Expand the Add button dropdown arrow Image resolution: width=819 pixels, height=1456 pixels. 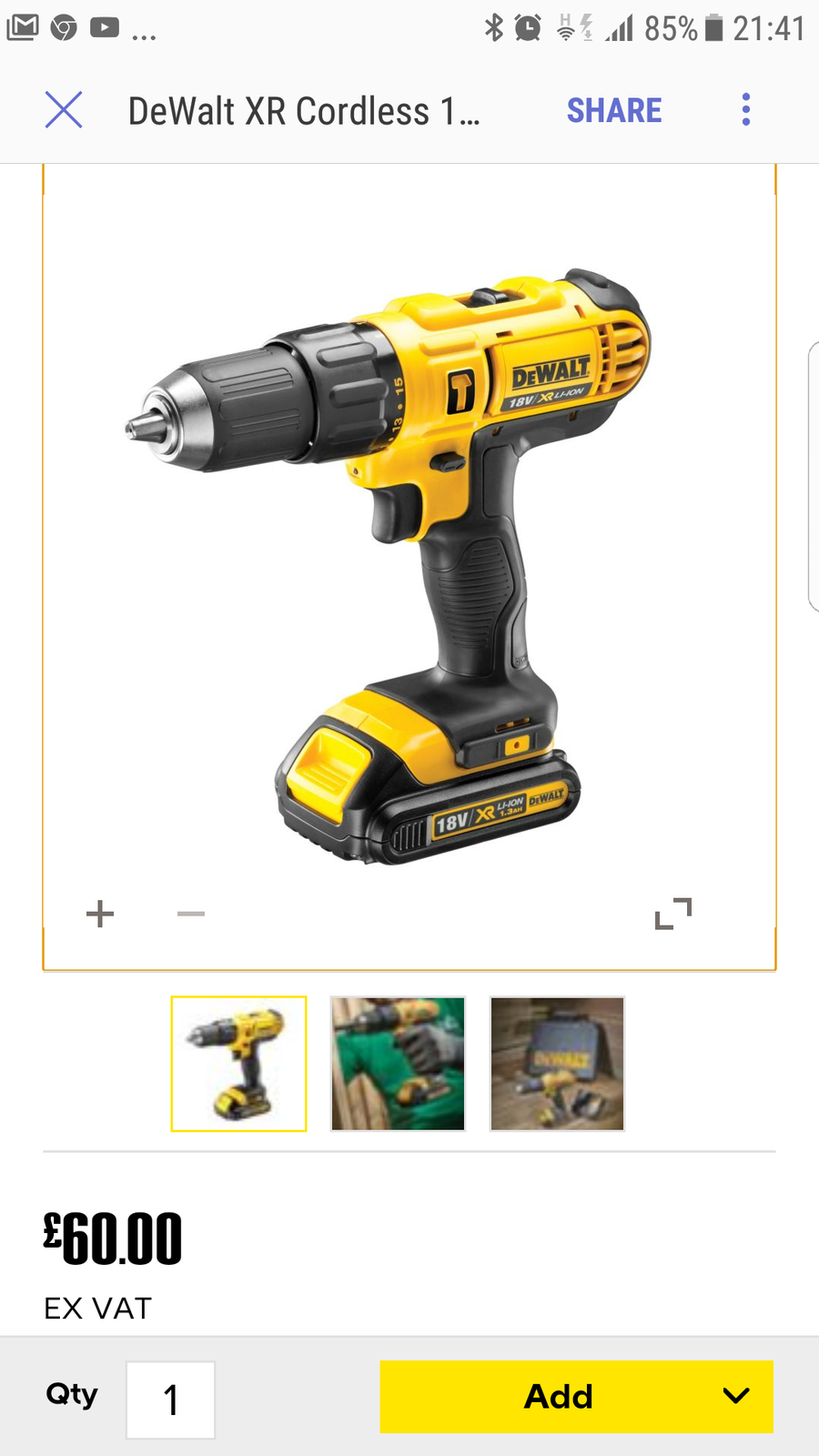pyautogui.click(x=736, y=1396)
